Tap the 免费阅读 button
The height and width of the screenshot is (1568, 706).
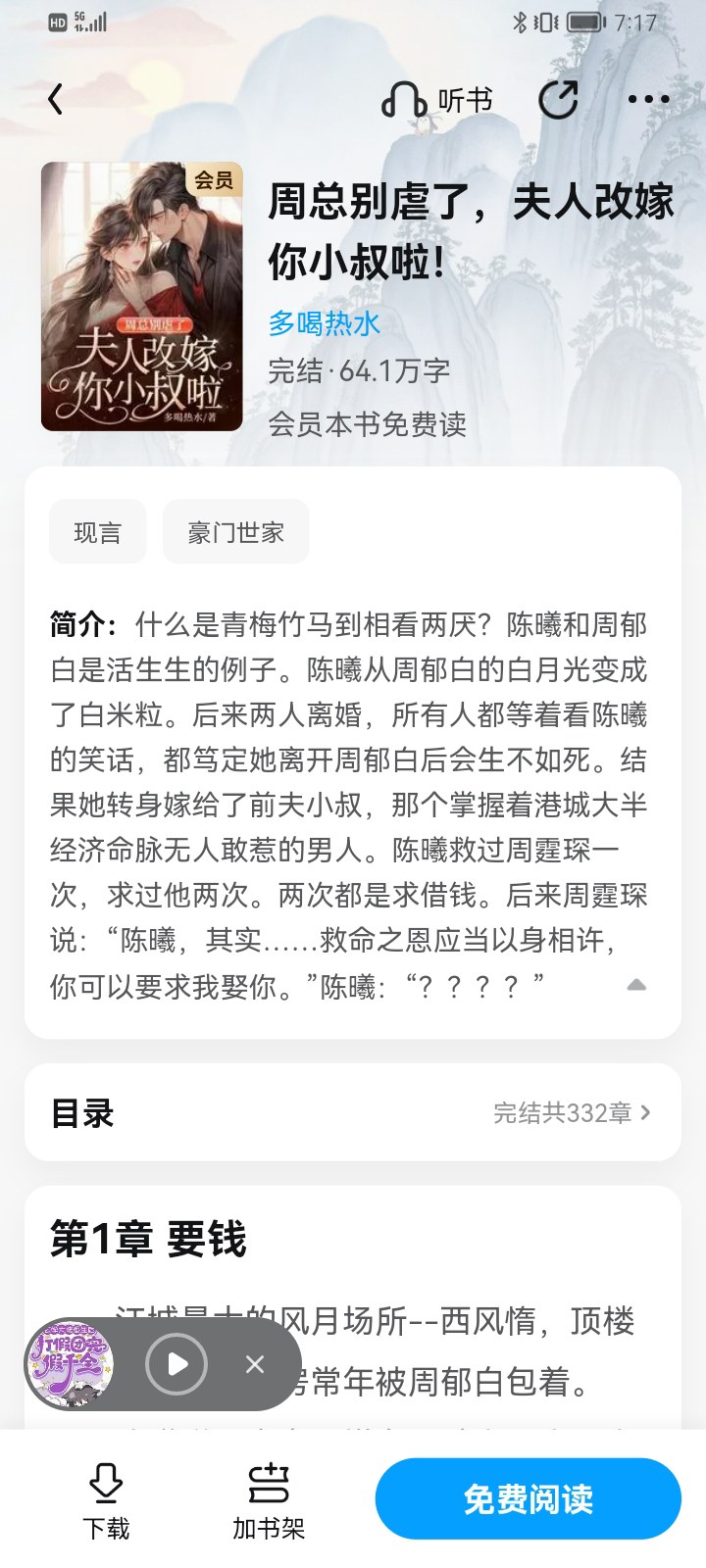[x=529, y=1498]
